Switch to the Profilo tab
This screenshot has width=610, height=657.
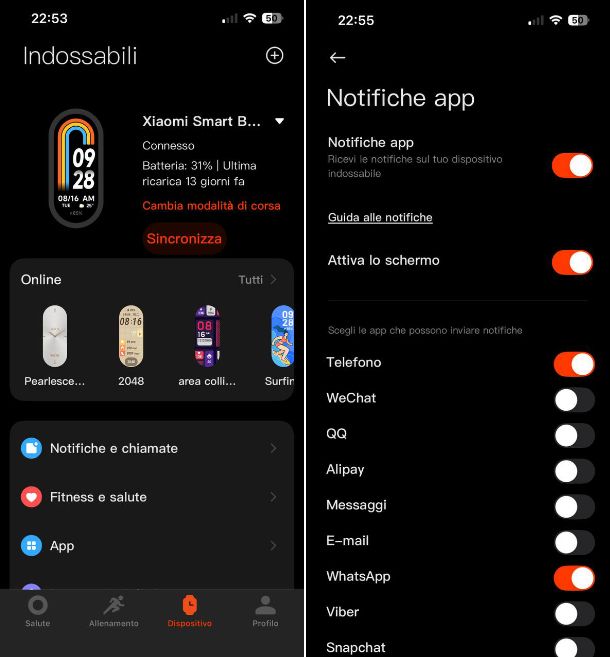(265, 611)
